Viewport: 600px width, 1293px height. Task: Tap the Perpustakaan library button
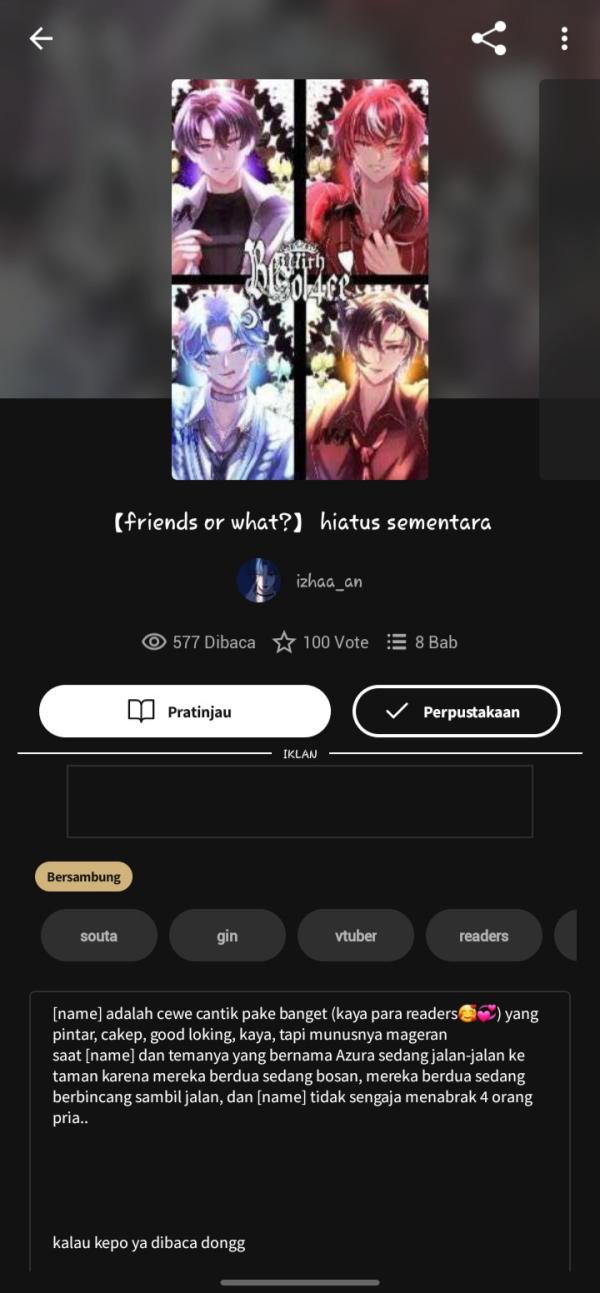point(456,711)
